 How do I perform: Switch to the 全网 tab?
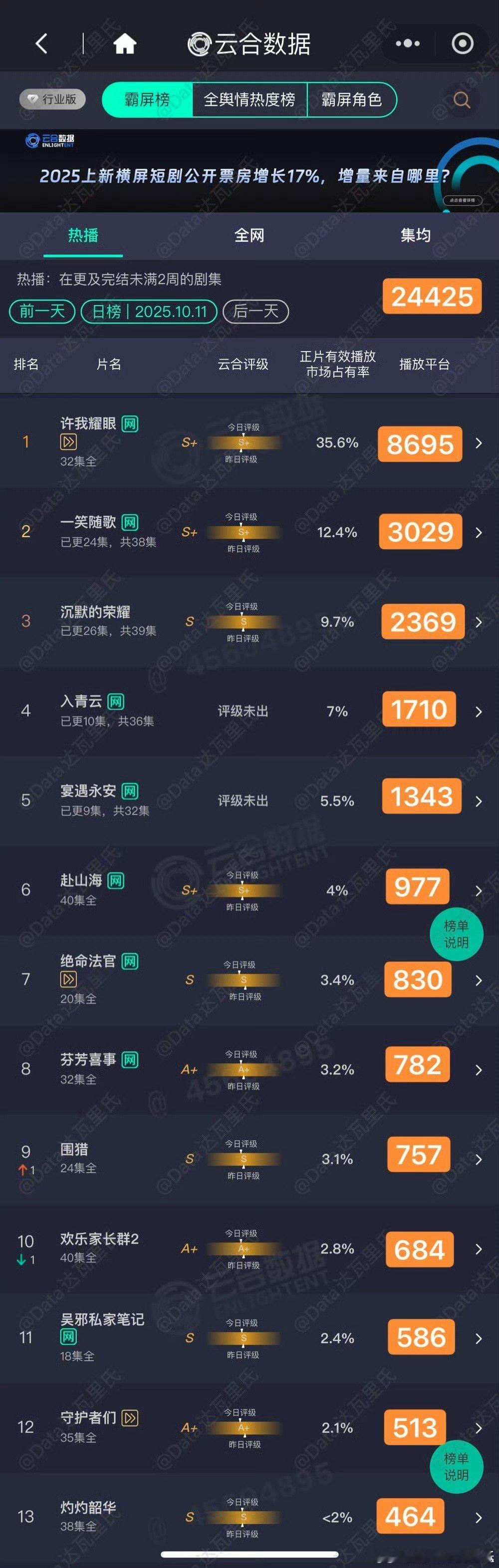pyautogui.click(x=249, y=235)
